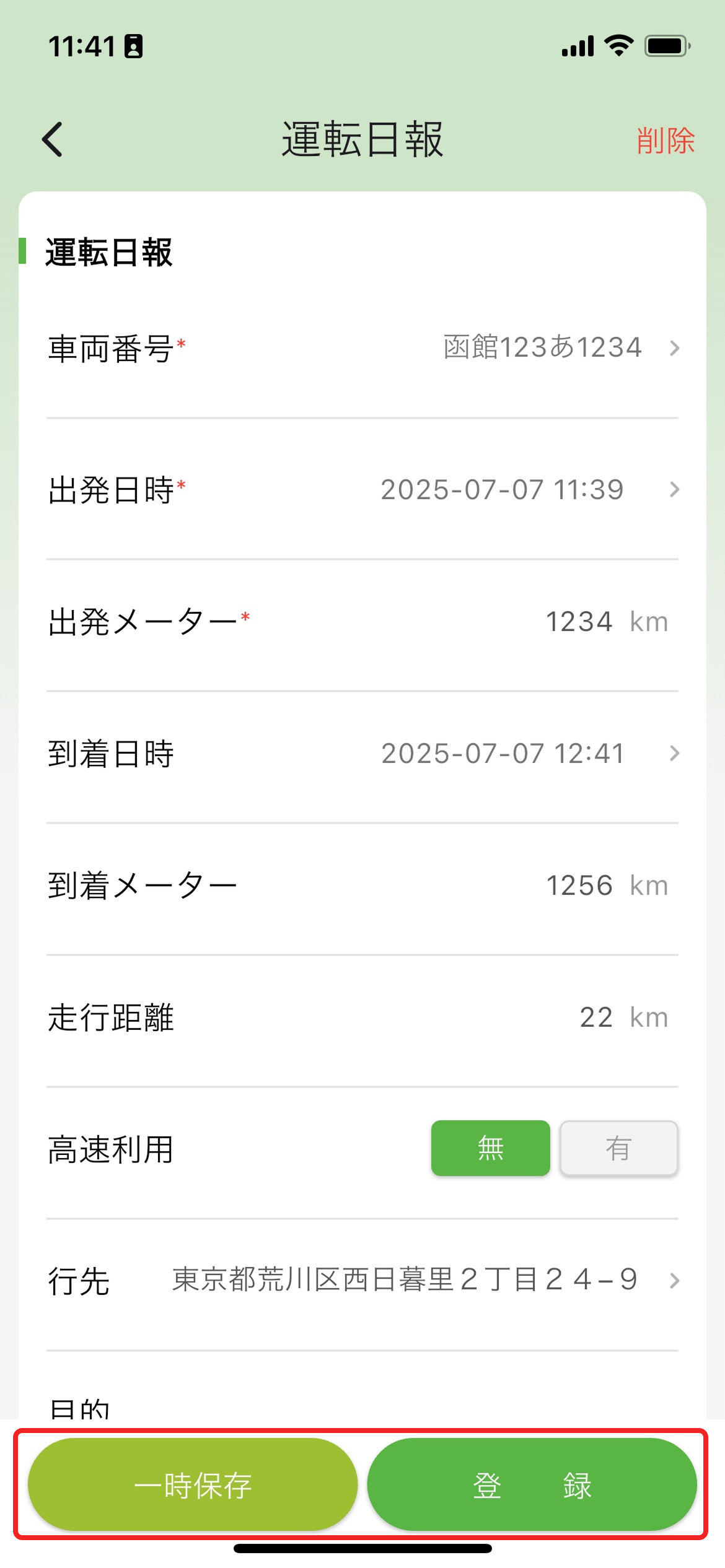Image resolution: width=725 pixels, height=1568 pixels.
Task: Edit the 出発メーター value field
Action: pyautogui.click(x=579, y=622)
